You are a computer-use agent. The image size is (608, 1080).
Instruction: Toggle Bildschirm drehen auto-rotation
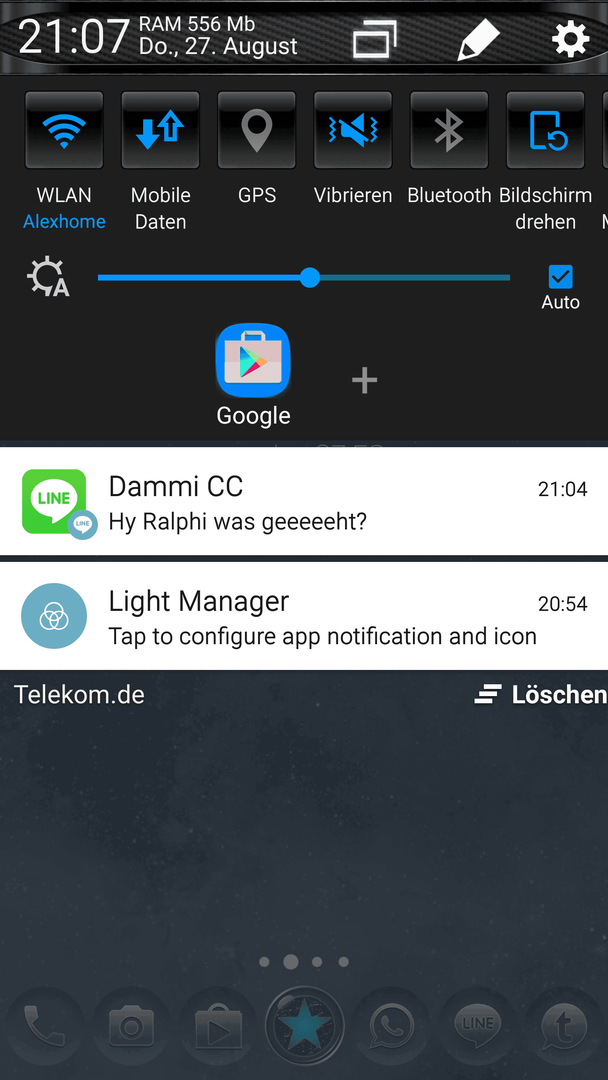[545, 131]
